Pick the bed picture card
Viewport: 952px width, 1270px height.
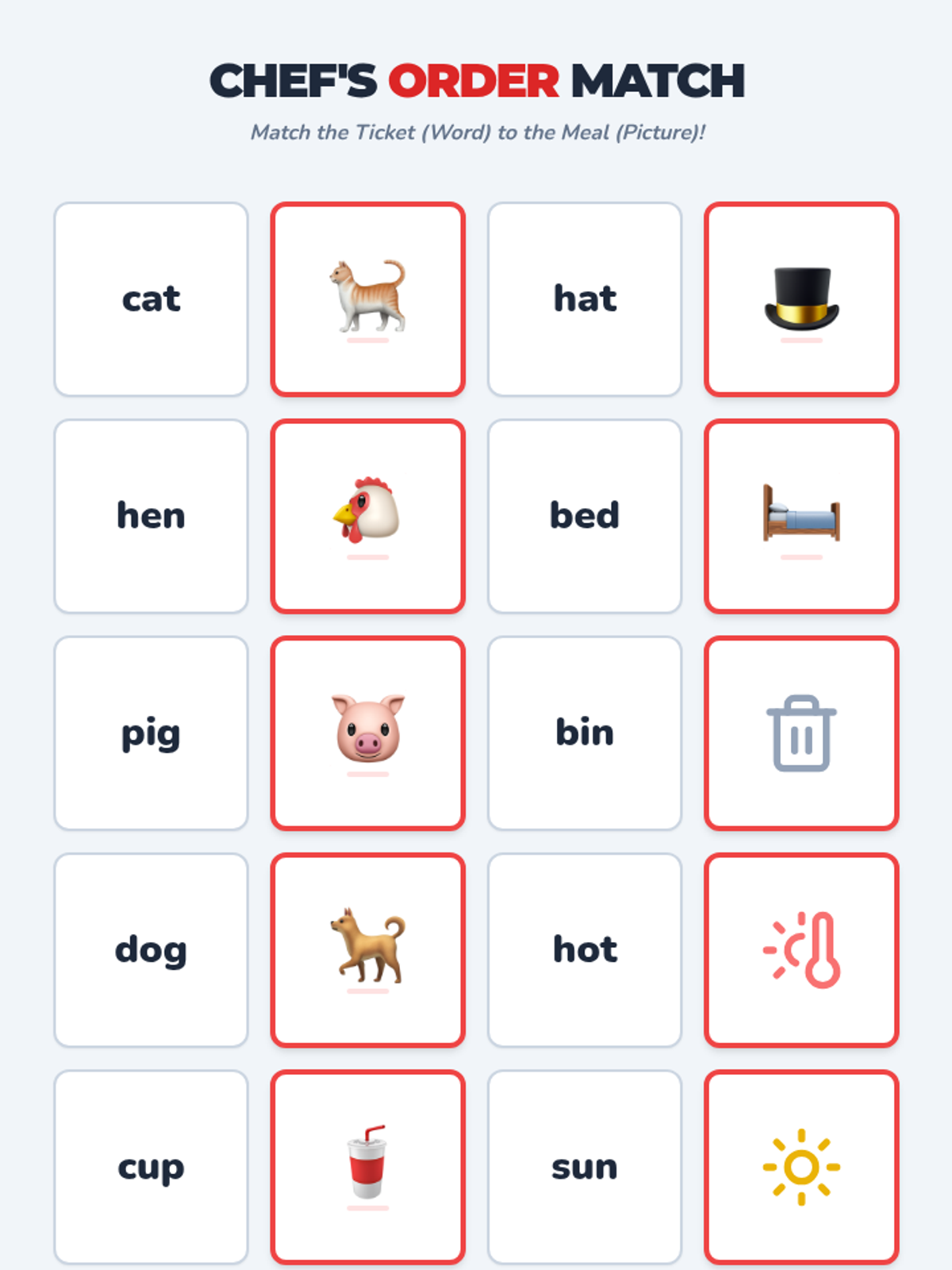tap(801, 516)
